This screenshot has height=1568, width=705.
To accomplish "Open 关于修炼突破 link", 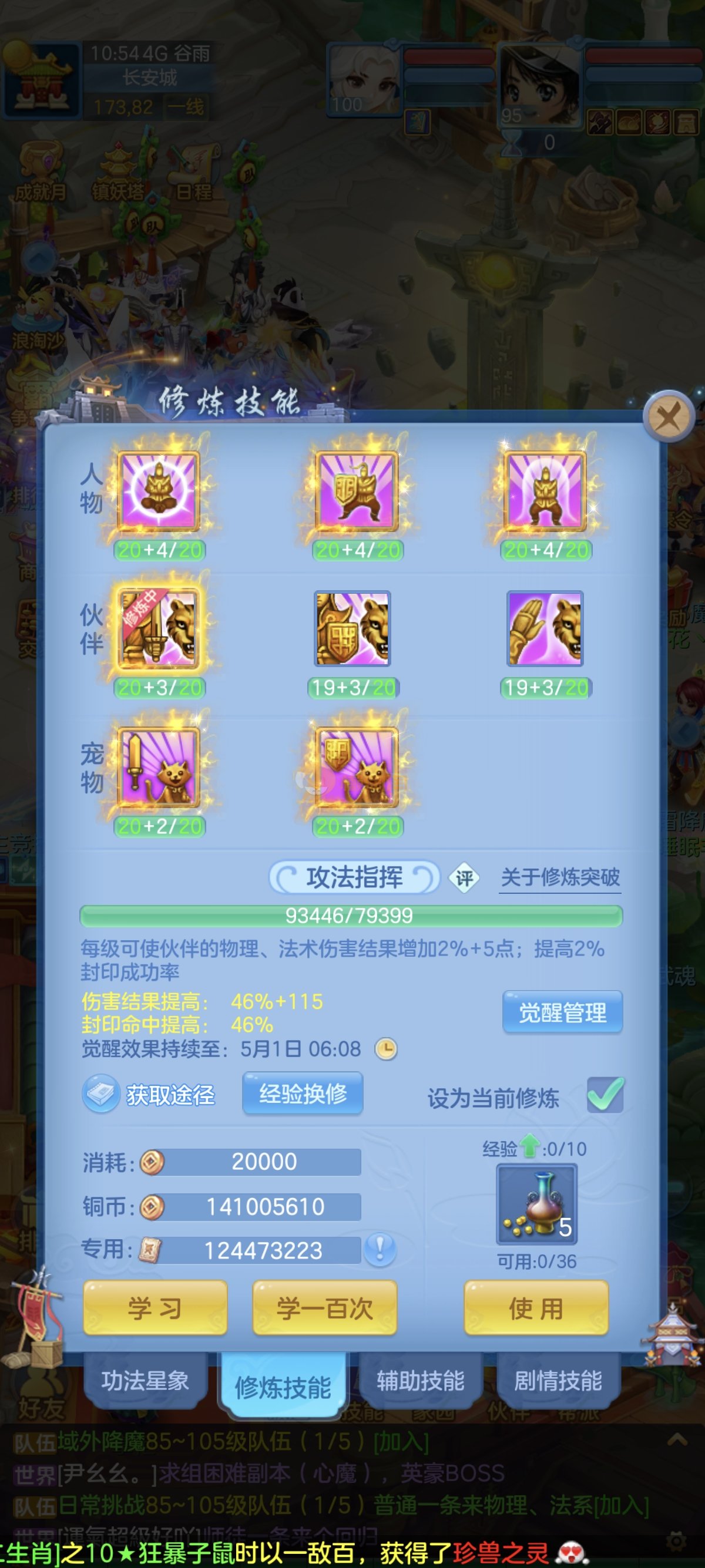I will click(x=559, y=878).
